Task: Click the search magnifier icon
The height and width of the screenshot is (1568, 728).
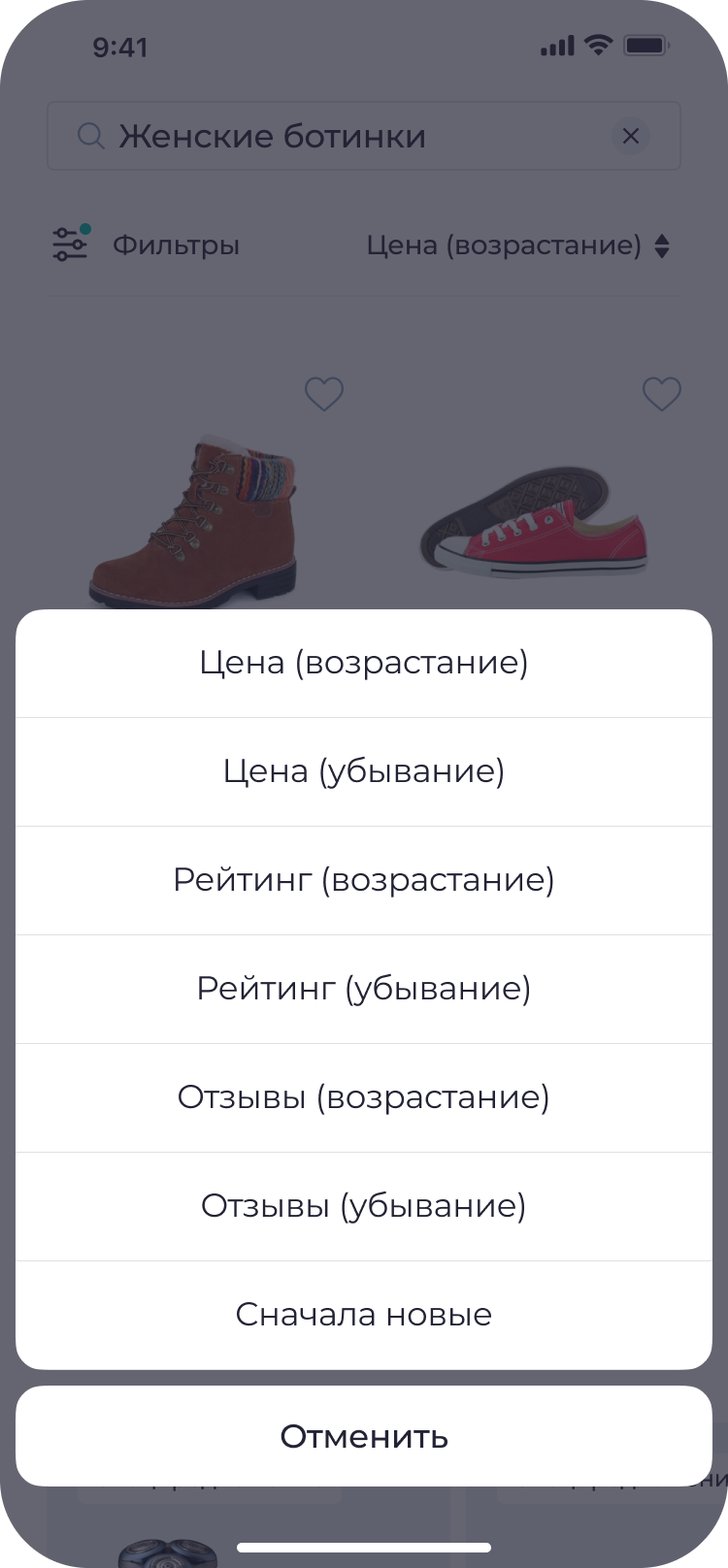Action: point(90,136)
